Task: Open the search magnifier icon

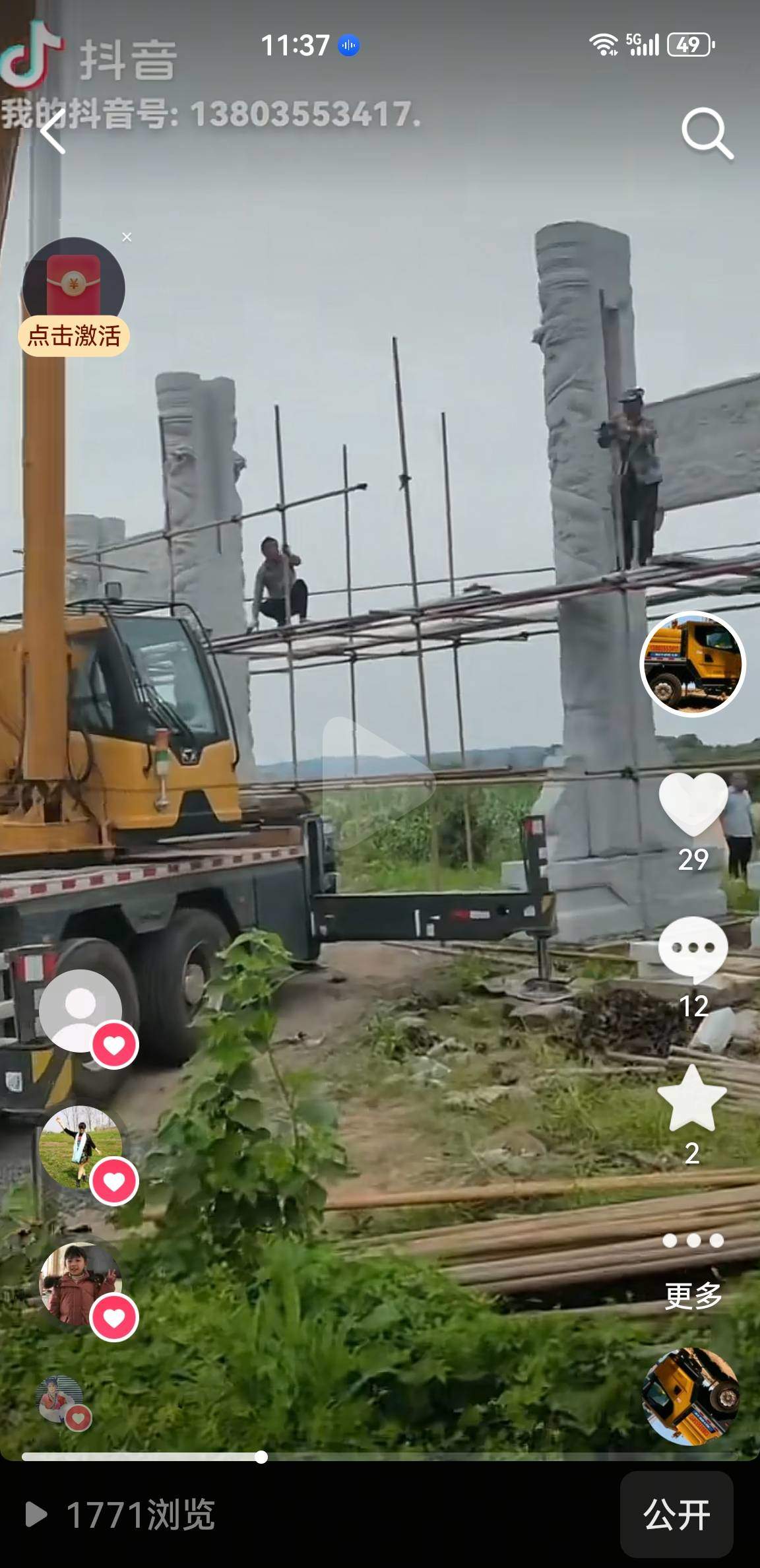Action: click(x=707, y=133)
